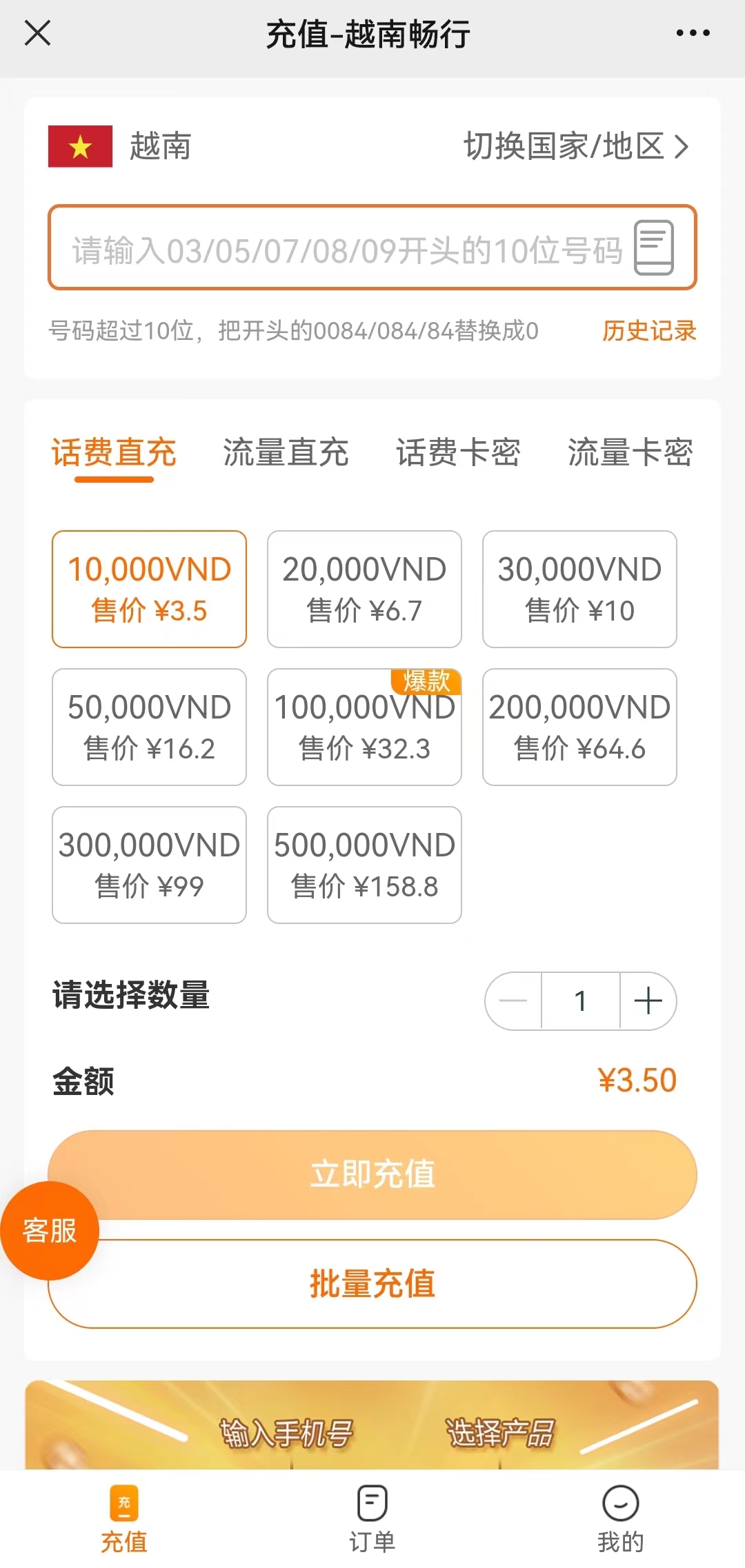Screen dimensions: 745x1568
Task: Select the 500,000VND recharge amount
Action: (x=364, y=865)
